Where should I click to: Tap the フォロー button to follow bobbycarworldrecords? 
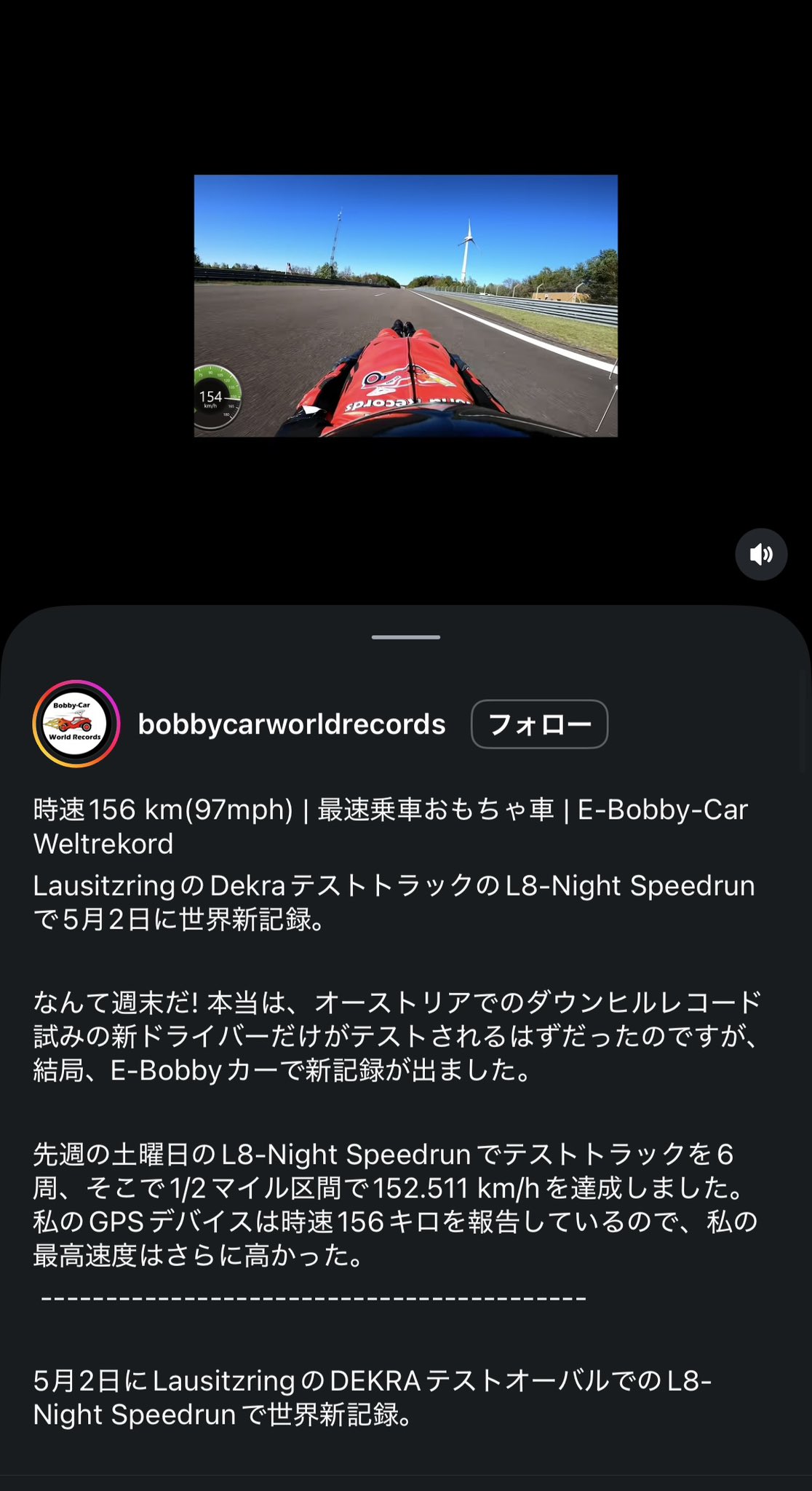point(539,724)
